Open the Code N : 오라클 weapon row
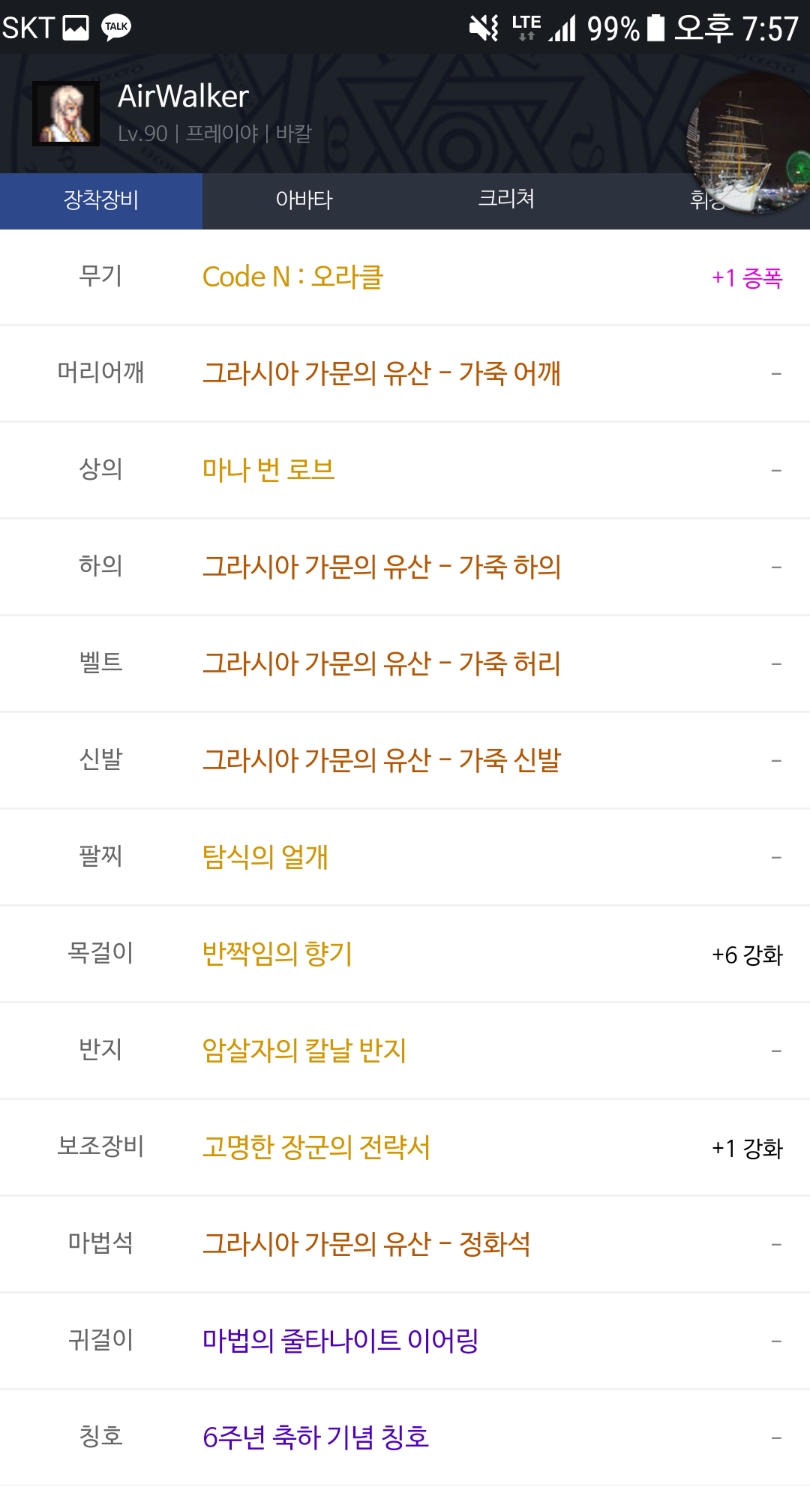The image size is (810, 1486). click(405, 277)
